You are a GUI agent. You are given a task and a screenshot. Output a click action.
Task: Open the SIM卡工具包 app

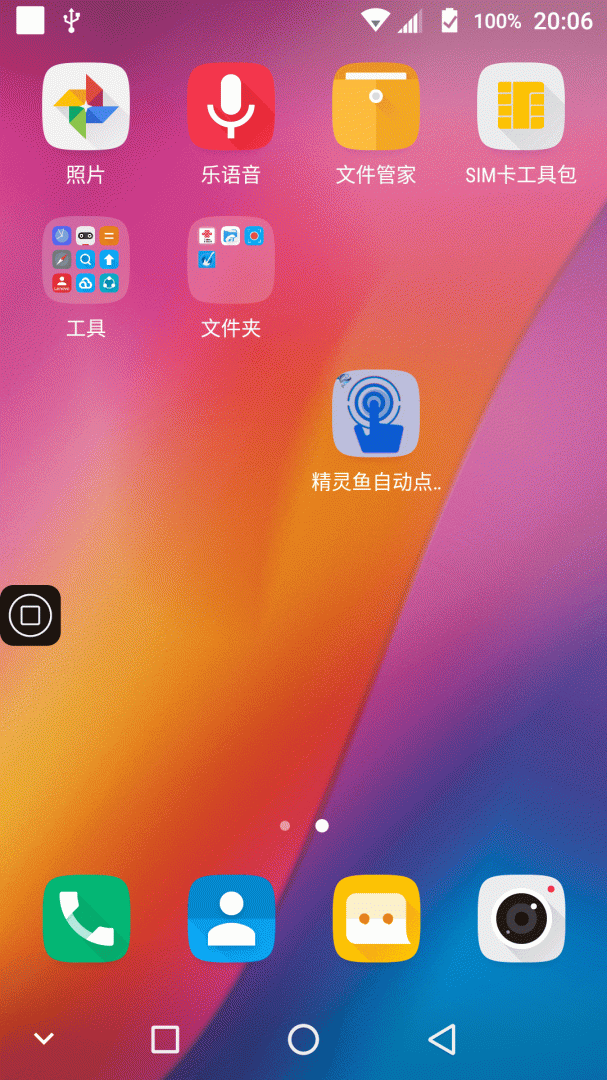521,107
